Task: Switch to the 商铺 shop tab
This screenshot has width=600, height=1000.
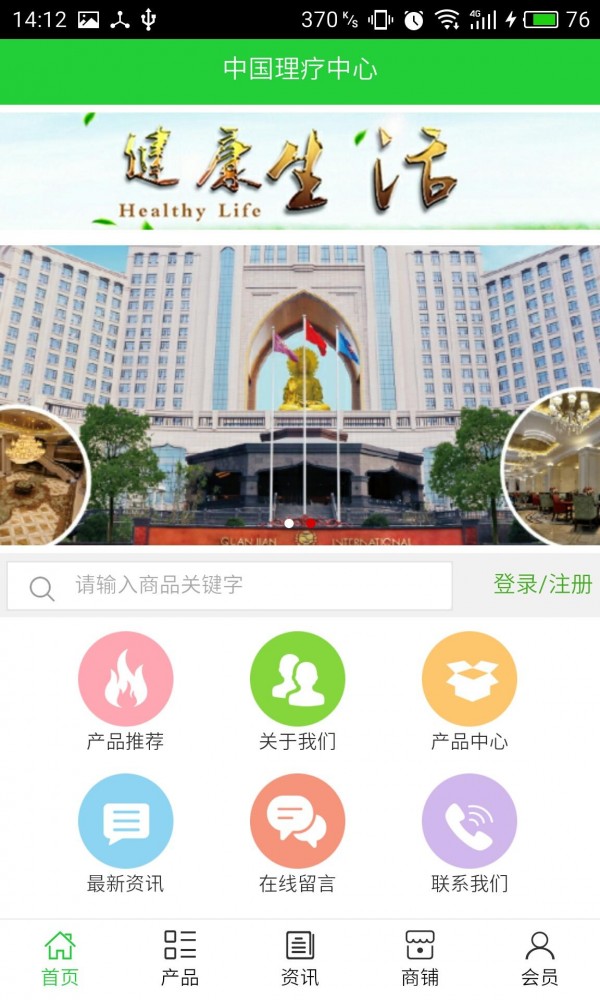Action: [420, 958]
